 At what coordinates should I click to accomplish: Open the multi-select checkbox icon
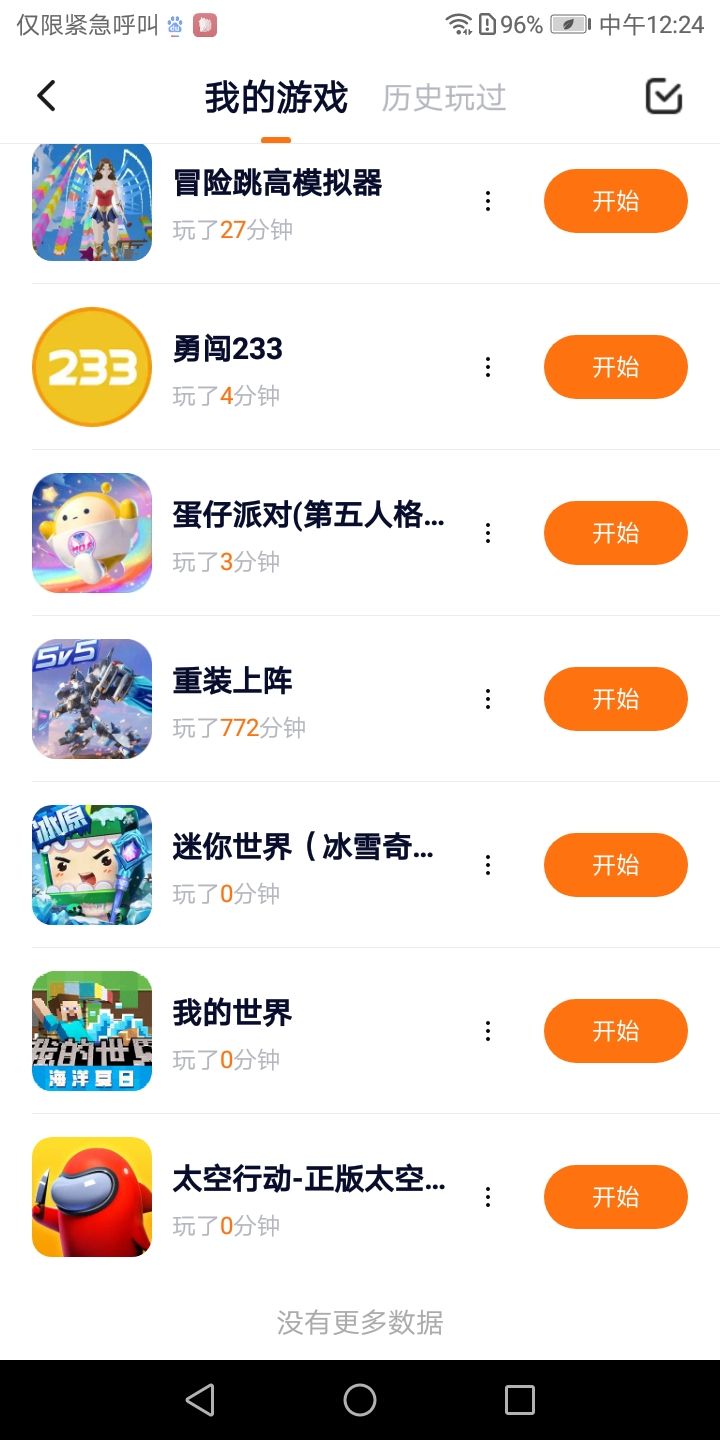[664, 96]
